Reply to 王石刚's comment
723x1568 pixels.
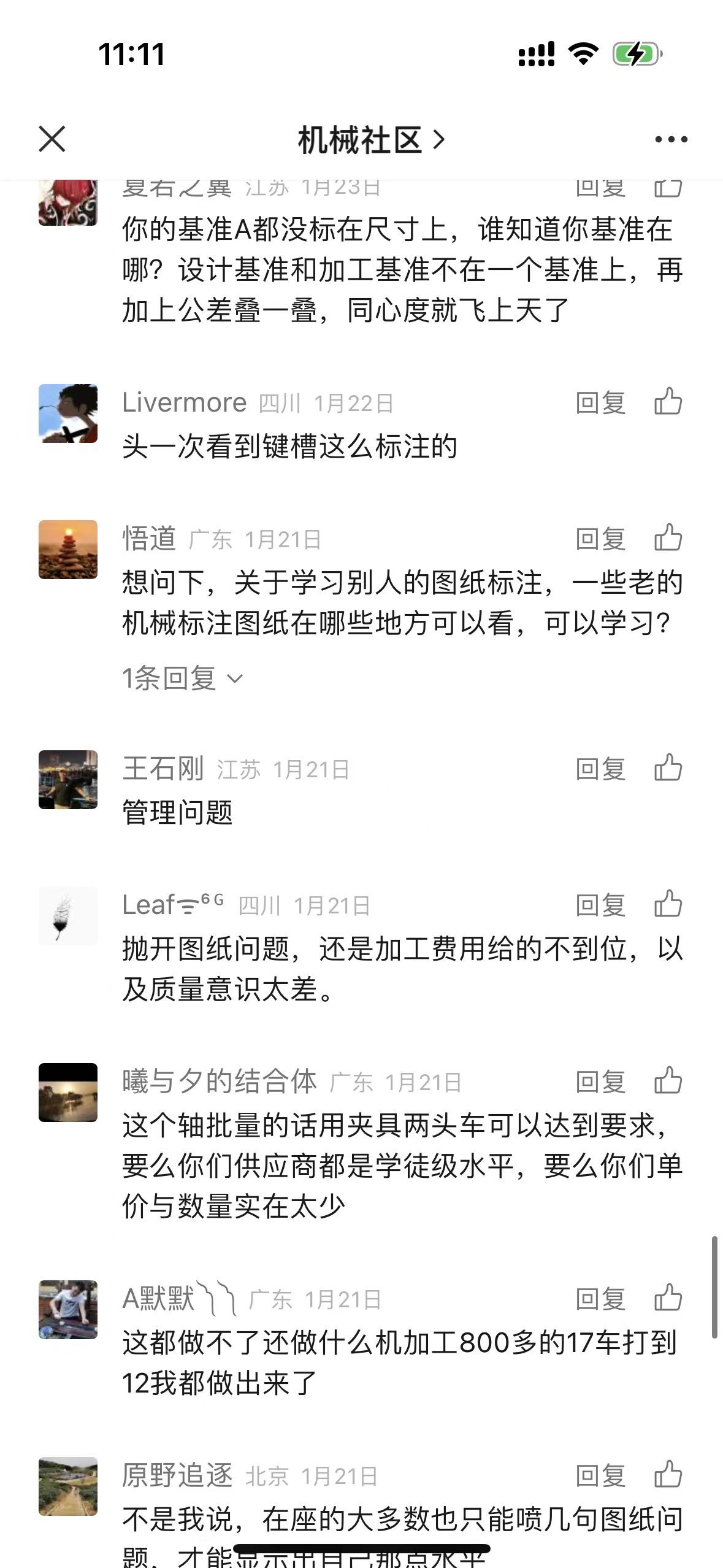[600, 769]
